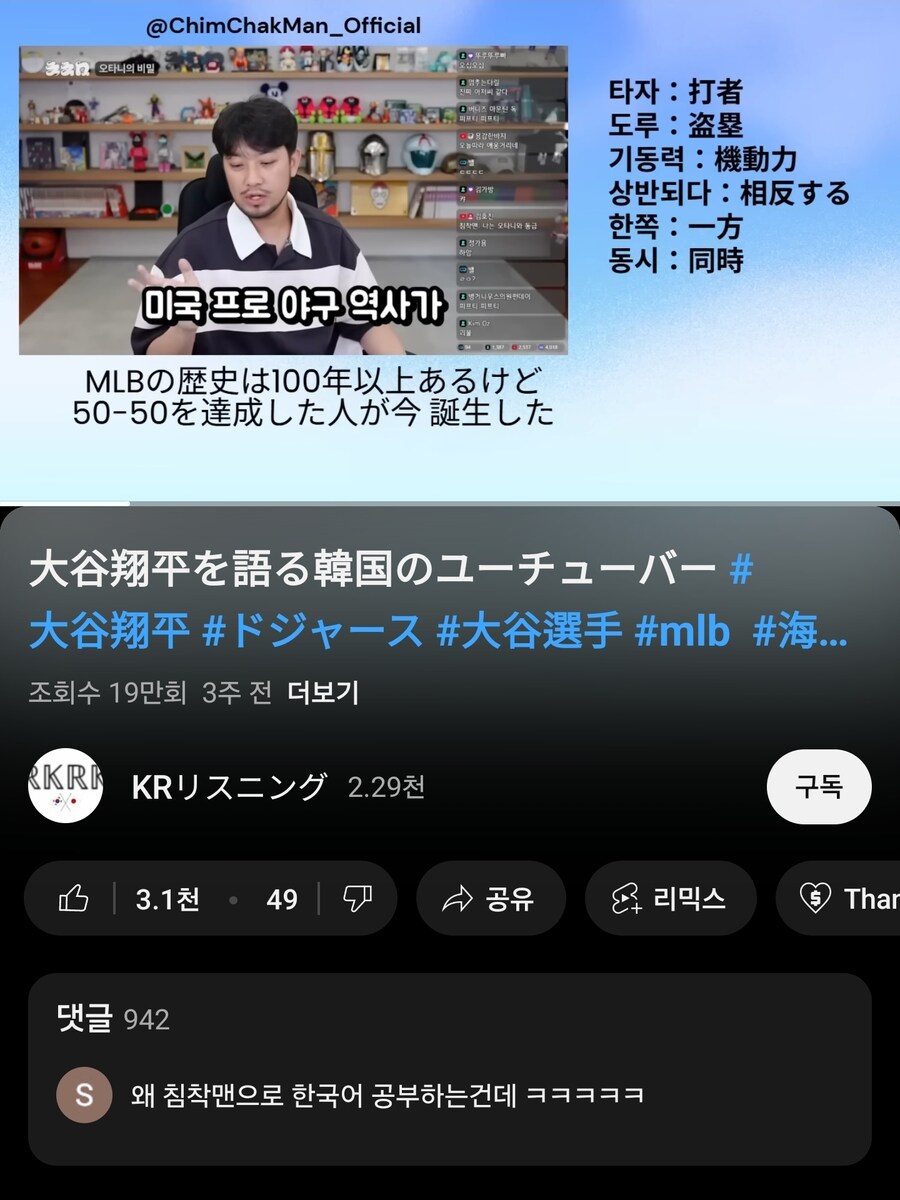Expand description with 더보기

[323, 692]
